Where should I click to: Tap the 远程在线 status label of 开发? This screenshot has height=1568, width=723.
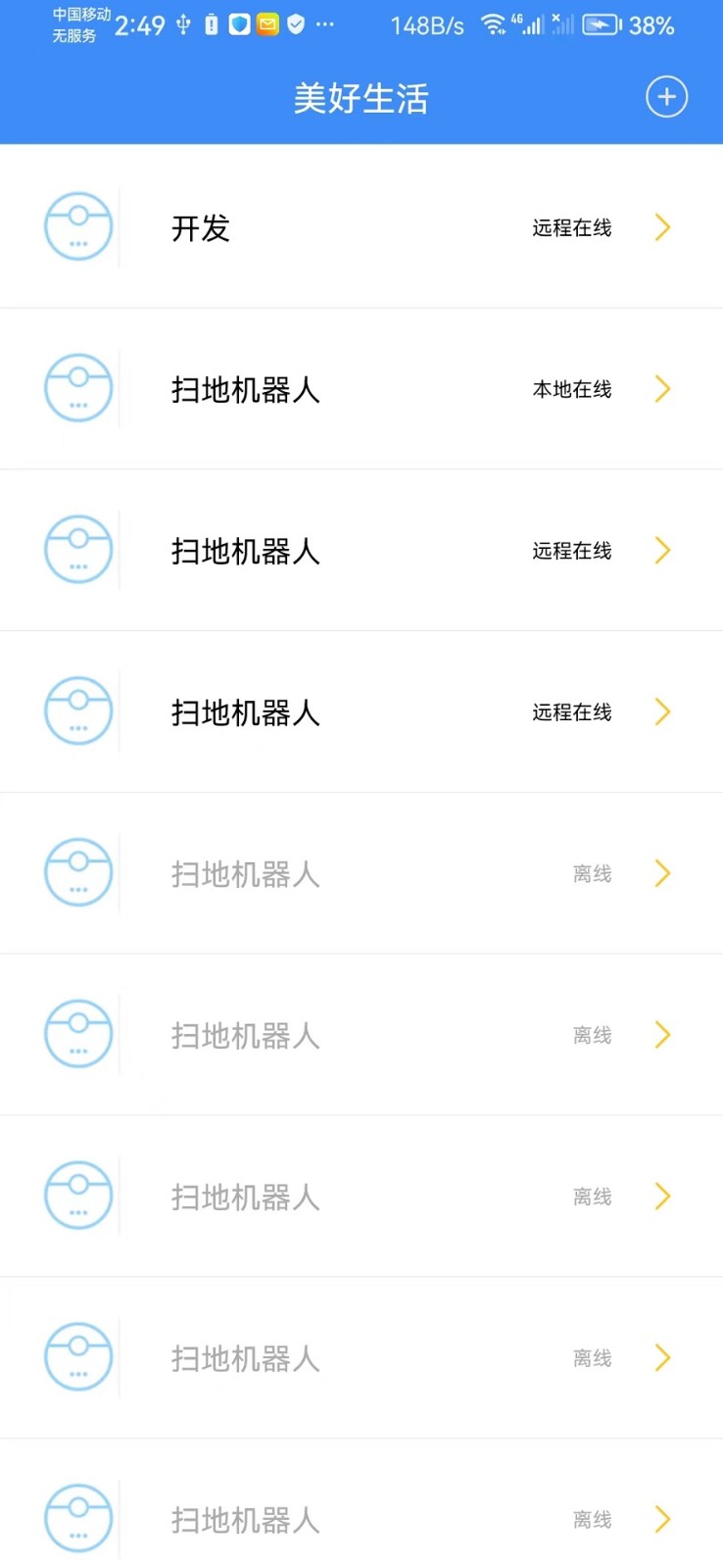571,228
